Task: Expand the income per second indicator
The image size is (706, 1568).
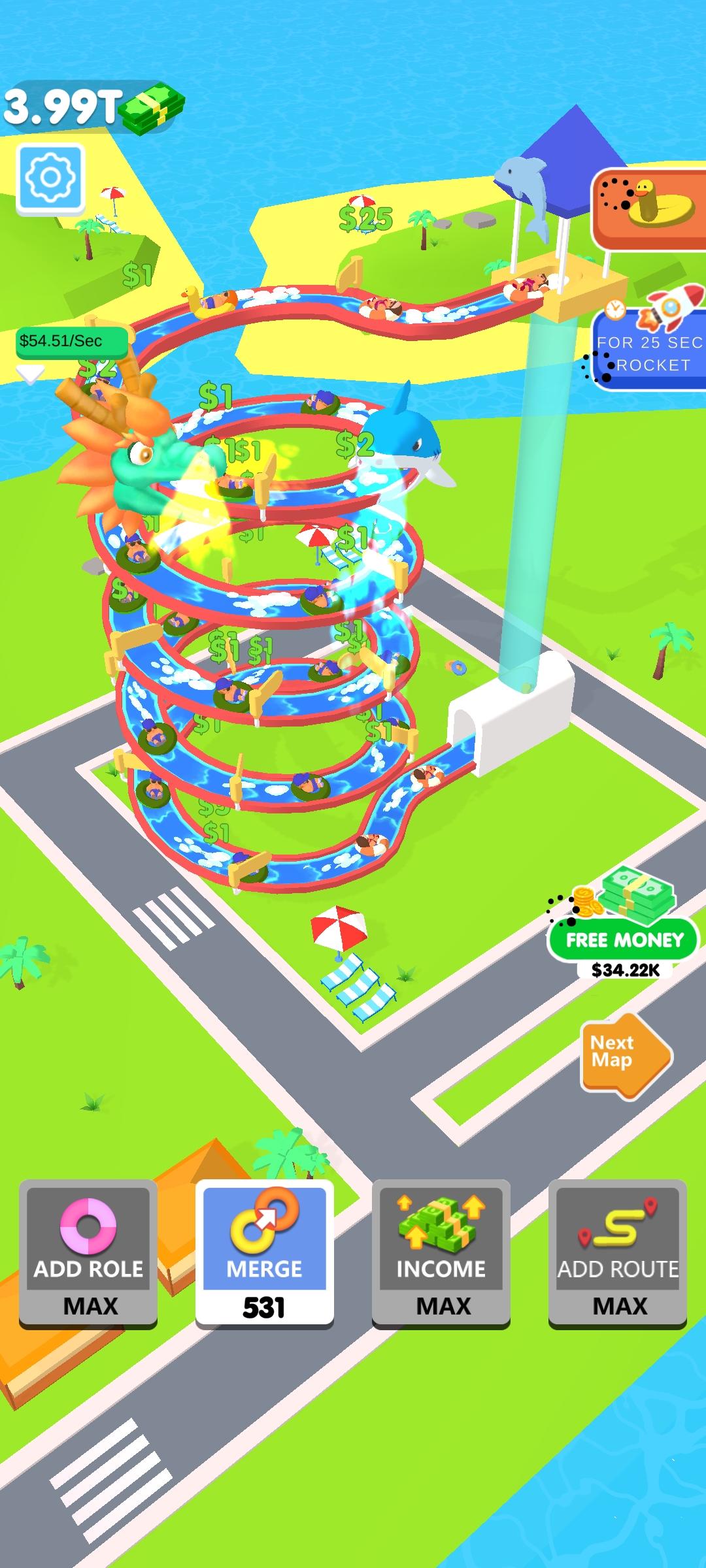Action: click(30, 374)
